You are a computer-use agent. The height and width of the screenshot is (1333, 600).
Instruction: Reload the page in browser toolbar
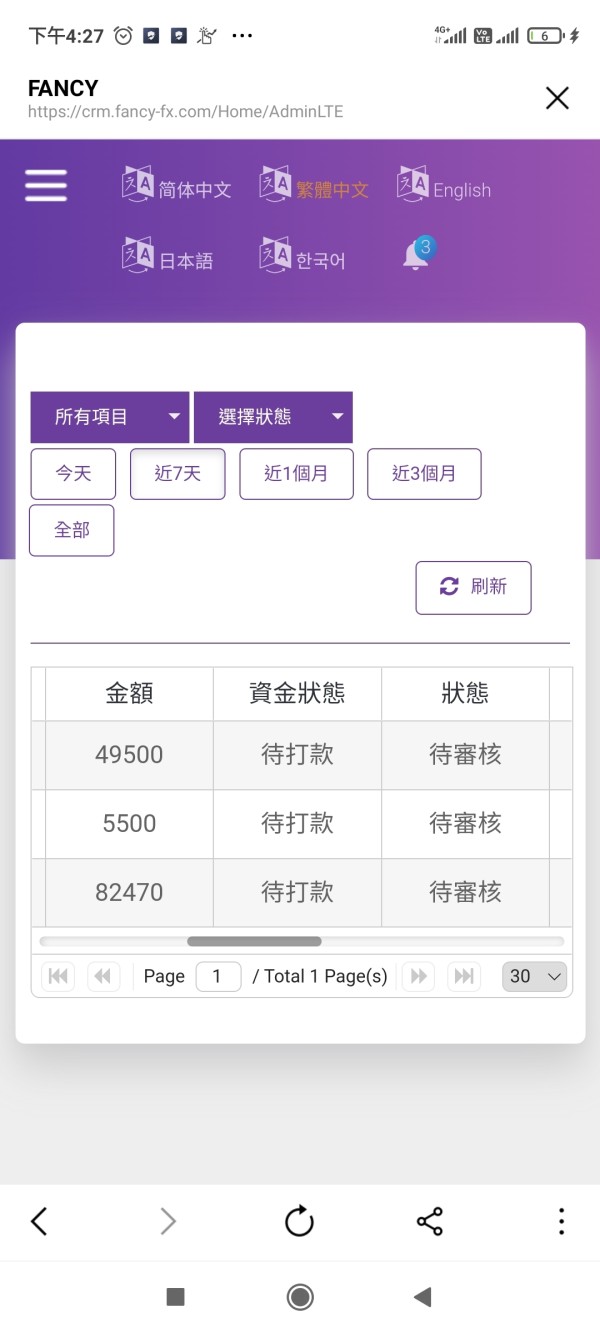[299, 1221]
